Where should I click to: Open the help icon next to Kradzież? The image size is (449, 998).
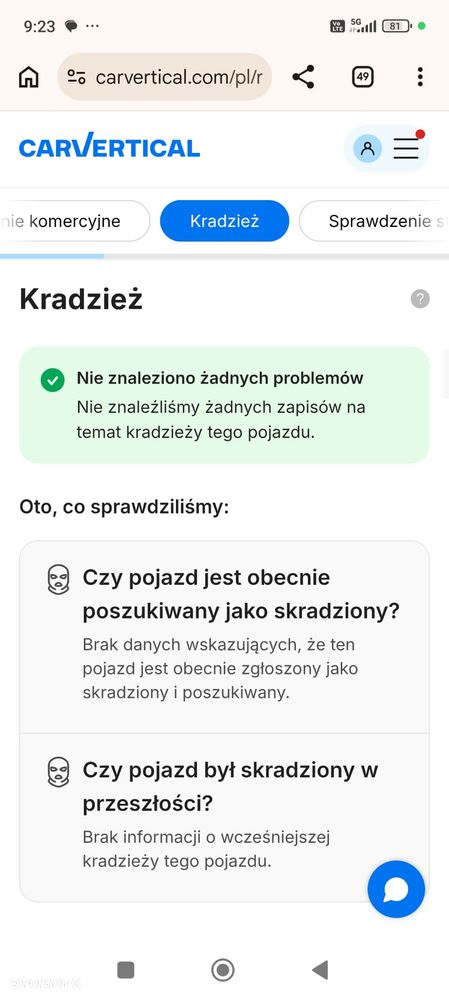pyautogui.click(x=420, y=299)
